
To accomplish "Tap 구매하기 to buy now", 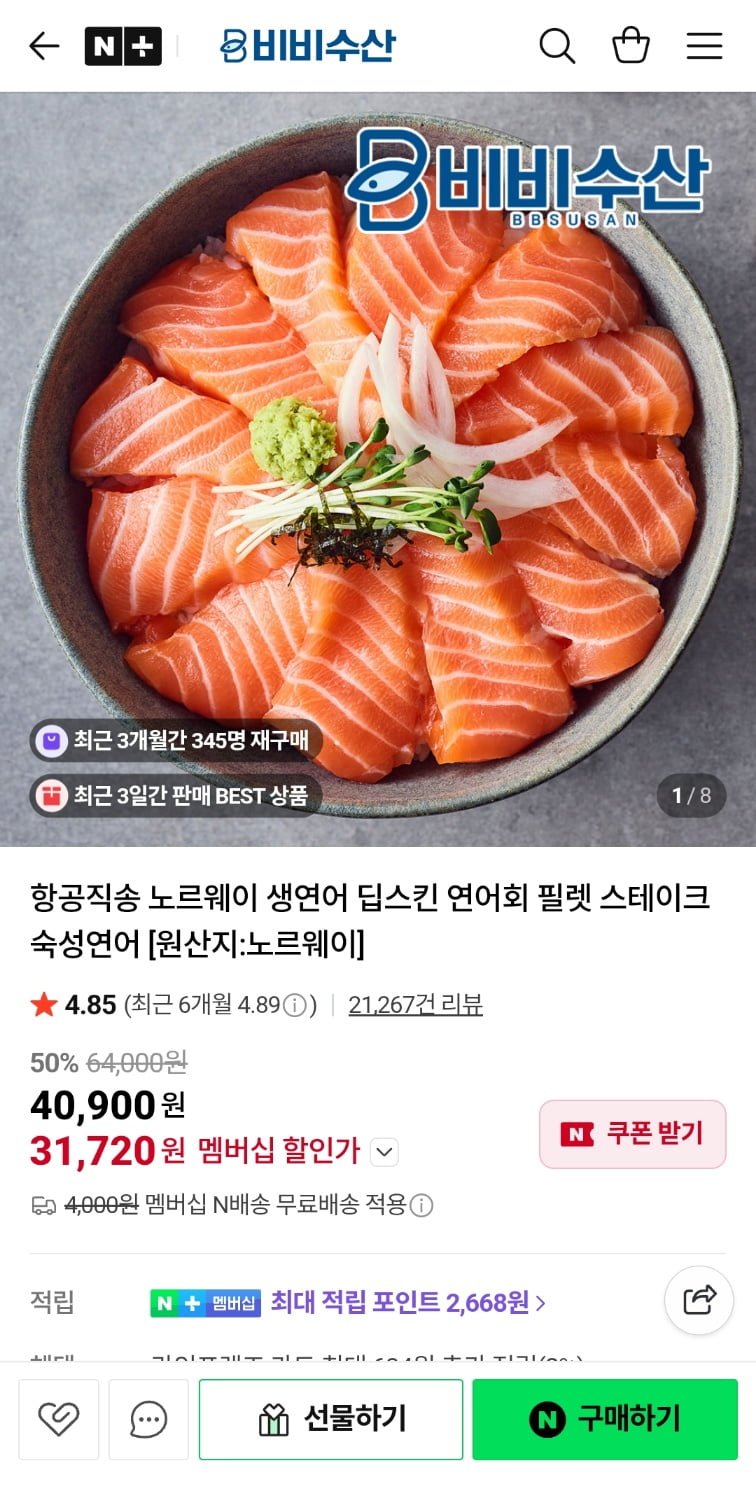I will (x=605, y=1419).
